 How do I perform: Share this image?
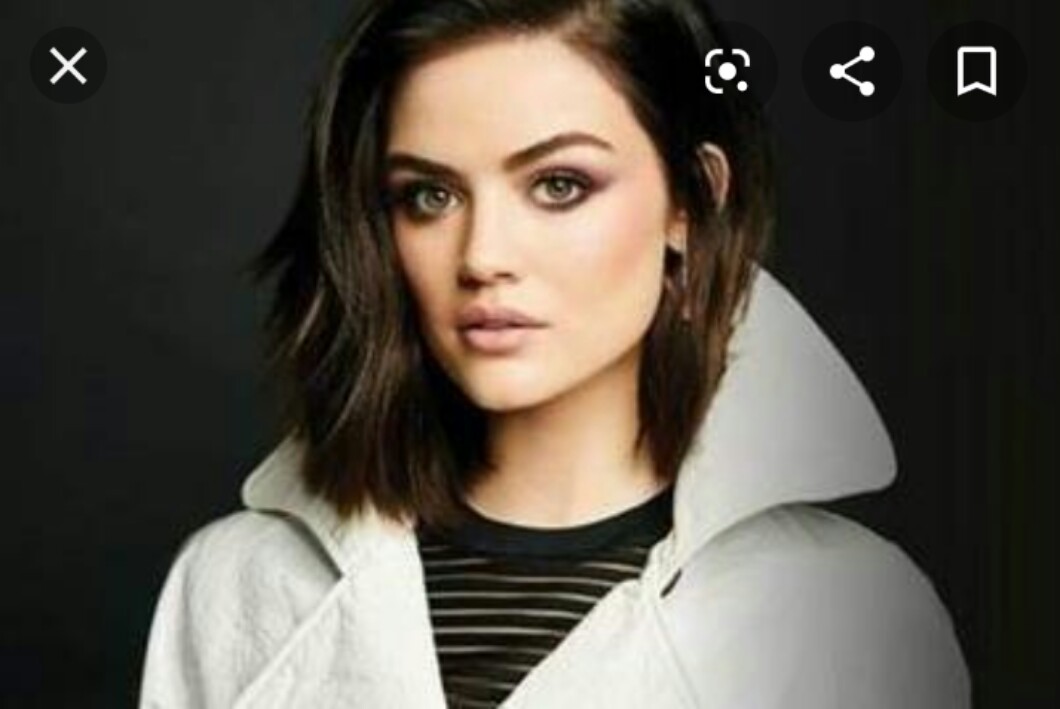point(852,71)
